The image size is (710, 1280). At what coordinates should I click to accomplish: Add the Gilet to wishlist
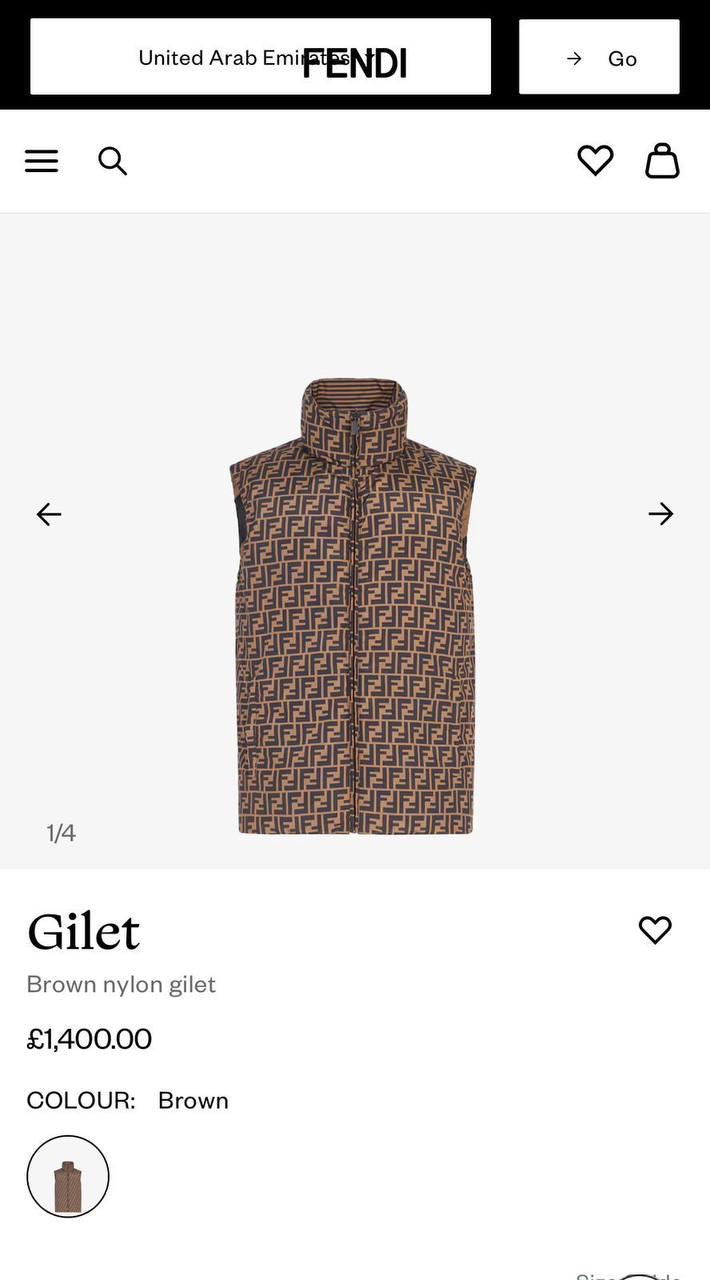tap(655, 930)
